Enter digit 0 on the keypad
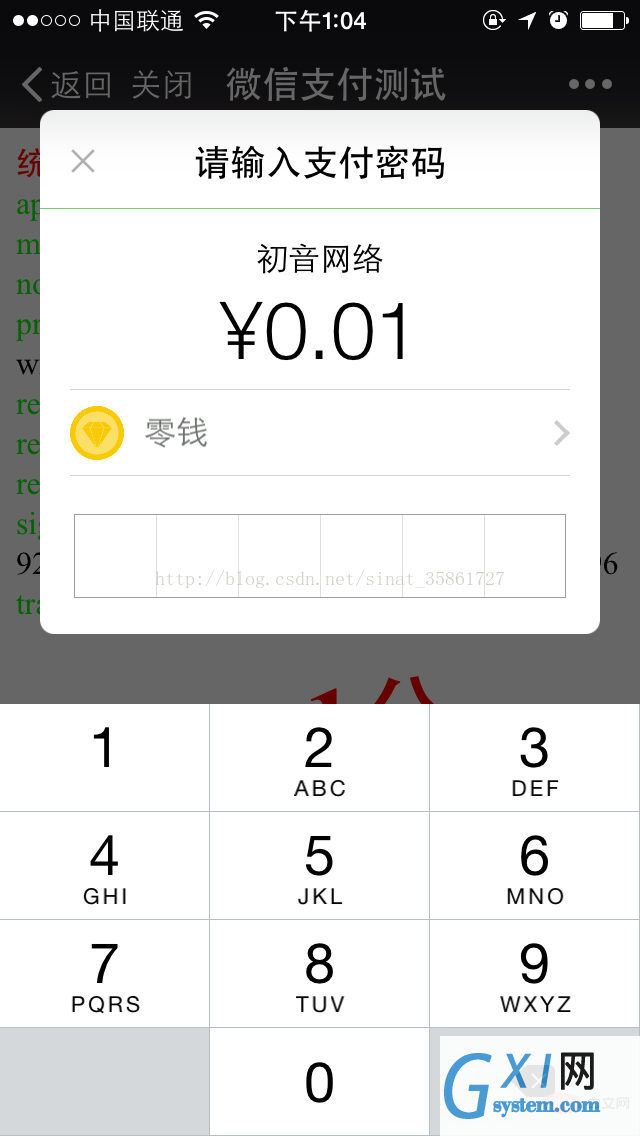640x1136 pixels. pos(320,1082)
